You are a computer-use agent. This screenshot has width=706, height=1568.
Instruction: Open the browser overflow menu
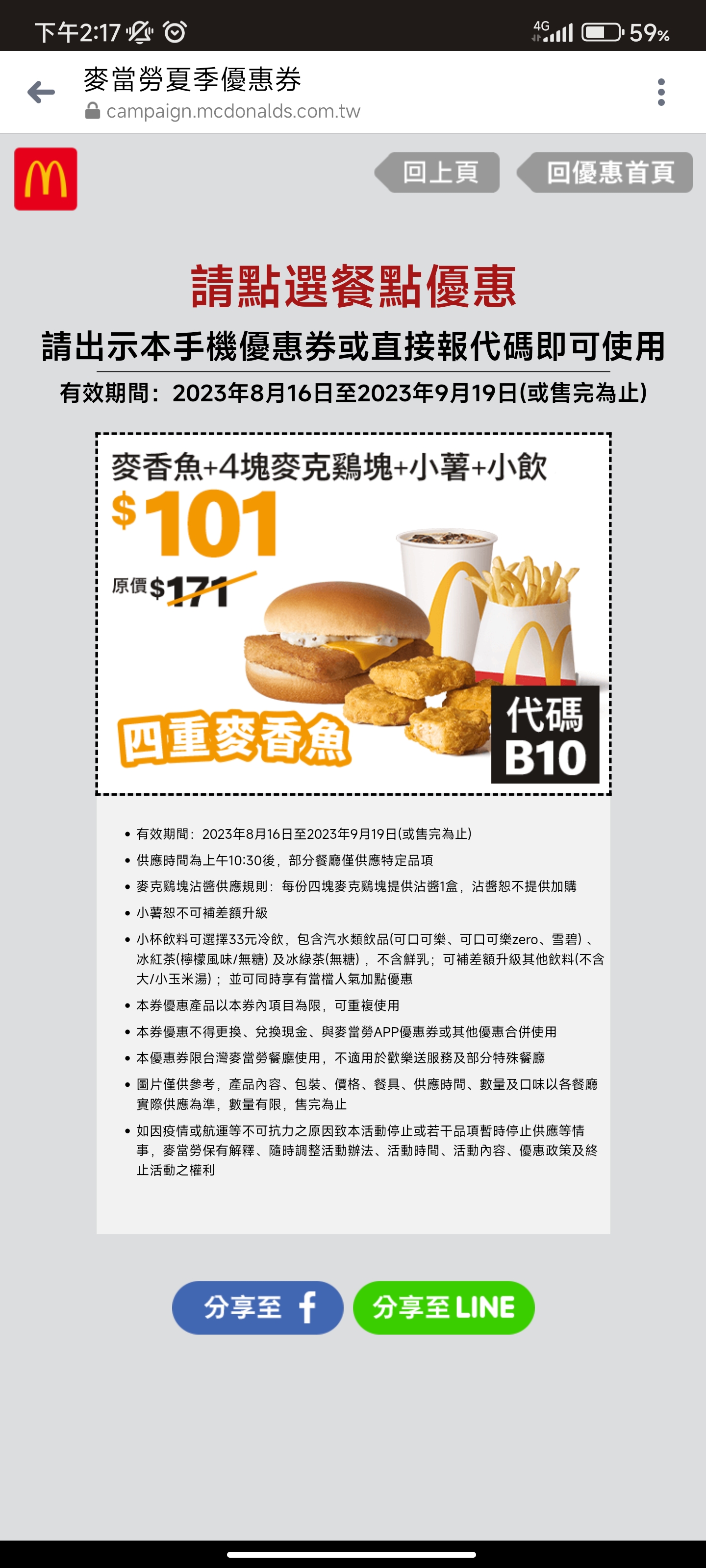click(x=661, y=93)
